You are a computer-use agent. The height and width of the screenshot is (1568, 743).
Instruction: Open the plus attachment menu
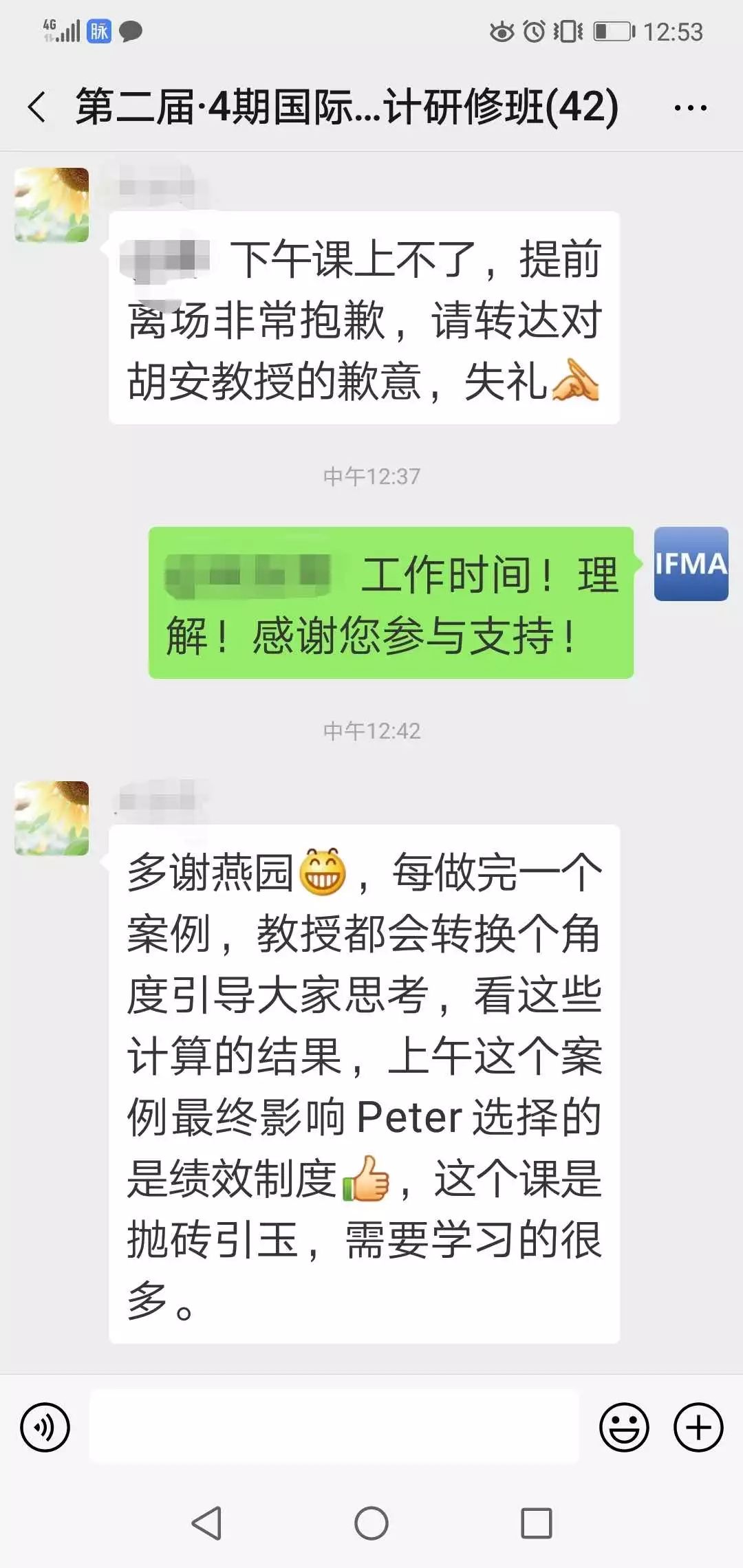click(x=698, y=1427)
